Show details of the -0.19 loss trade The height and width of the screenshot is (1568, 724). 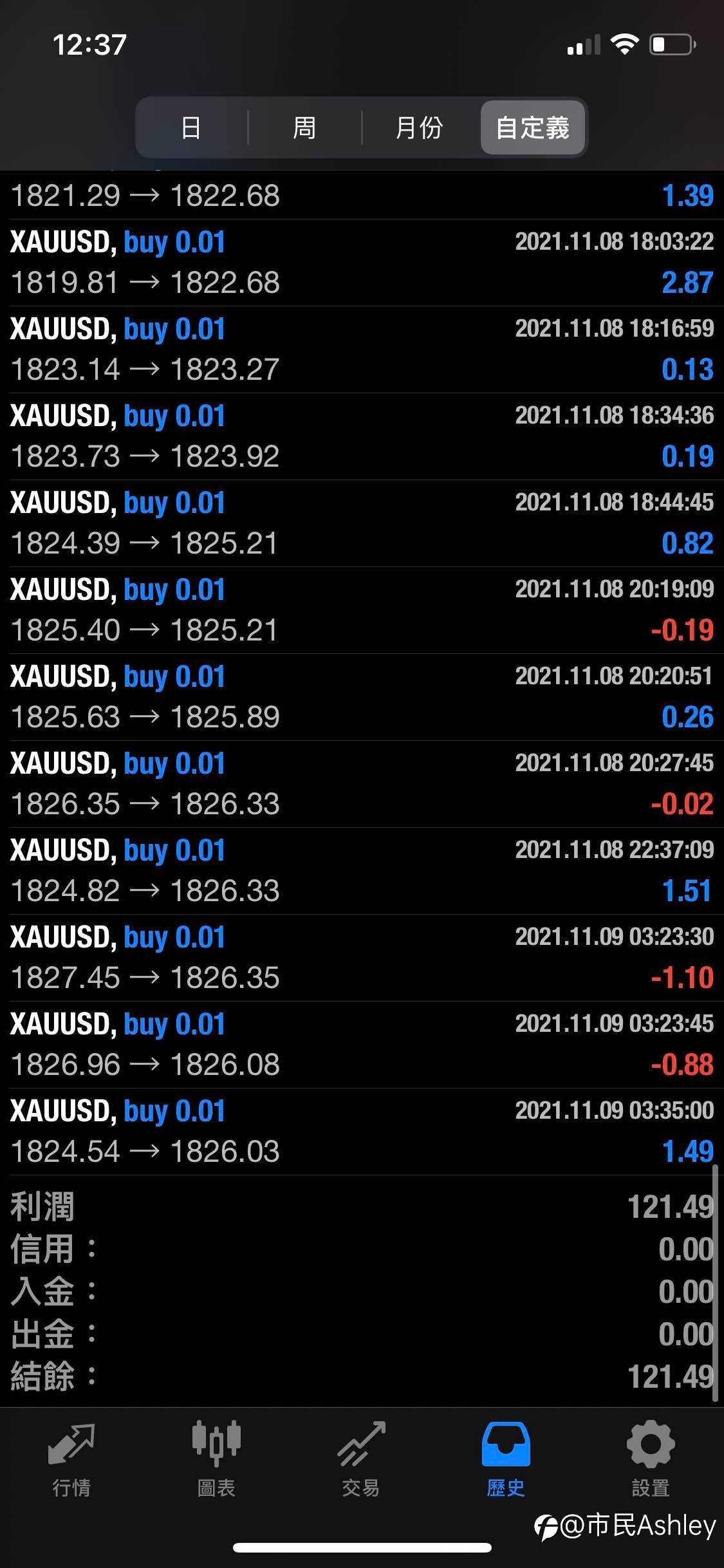coord(362,610)
